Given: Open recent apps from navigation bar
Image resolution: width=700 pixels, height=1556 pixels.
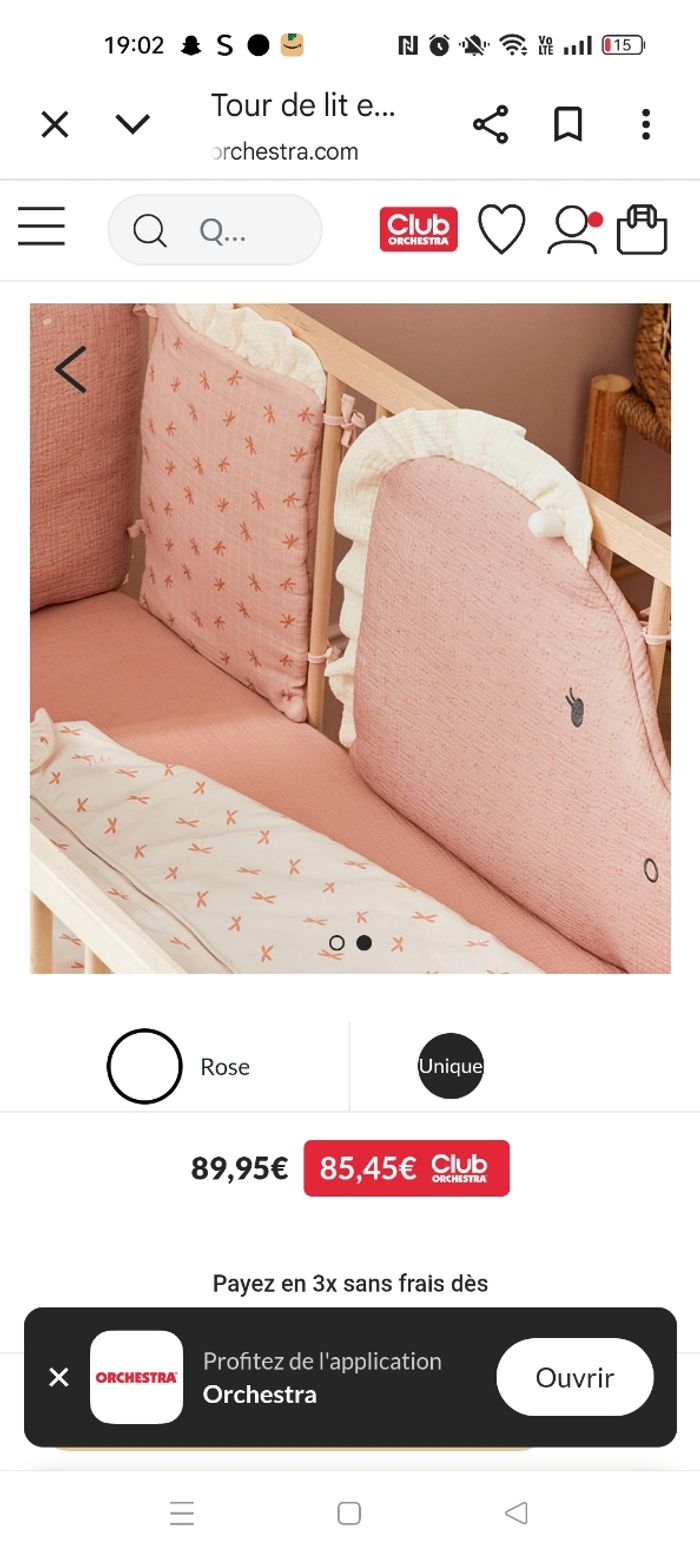Looking at the screenshot, I should 182,1513.
